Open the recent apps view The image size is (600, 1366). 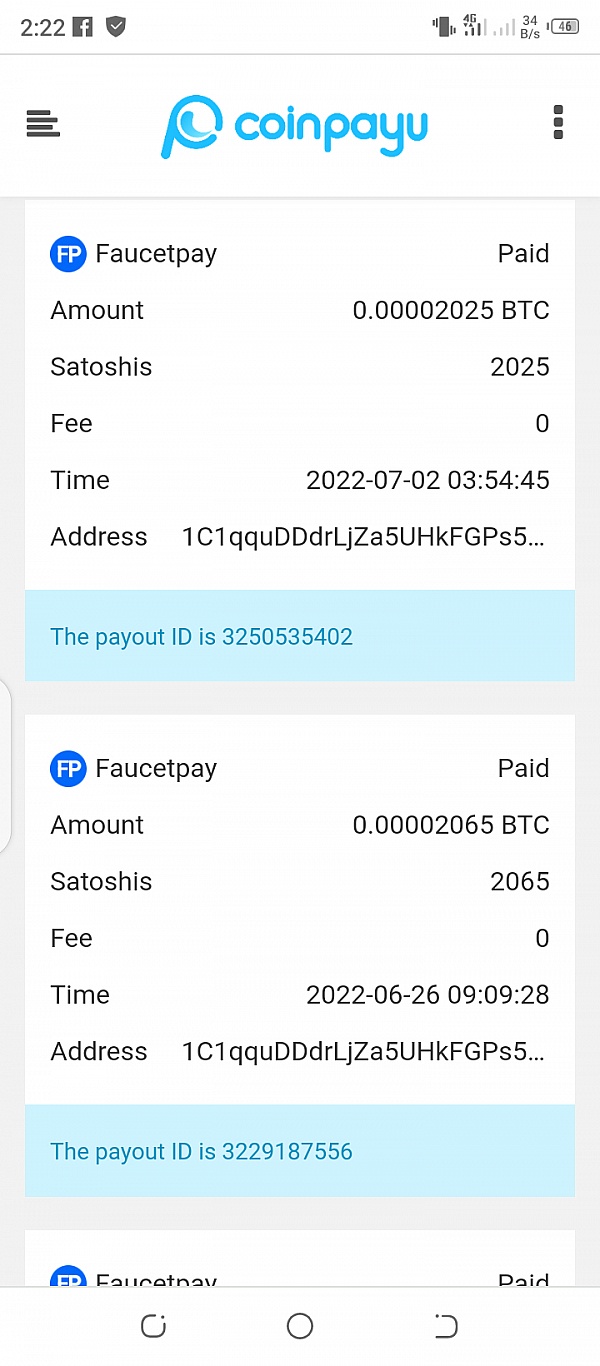point(153,1326)
